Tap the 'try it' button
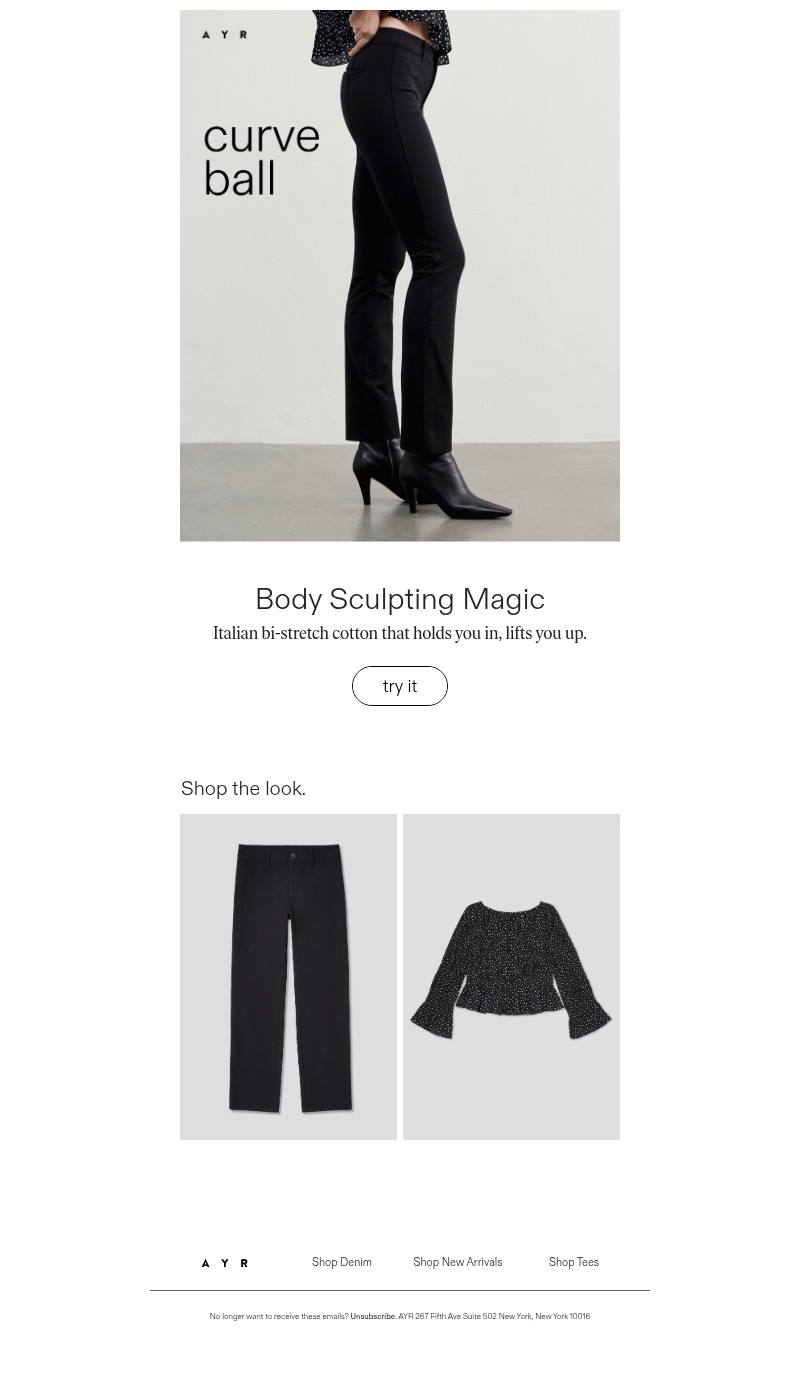 [x=399, y=686]
